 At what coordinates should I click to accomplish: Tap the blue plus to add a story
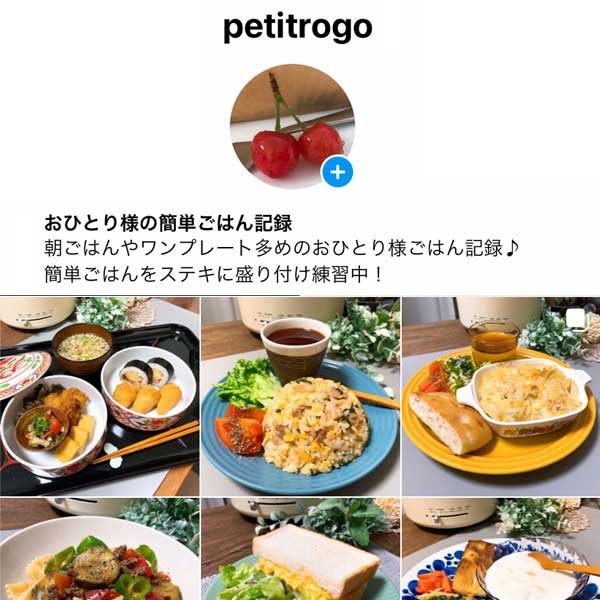point(337,173)
